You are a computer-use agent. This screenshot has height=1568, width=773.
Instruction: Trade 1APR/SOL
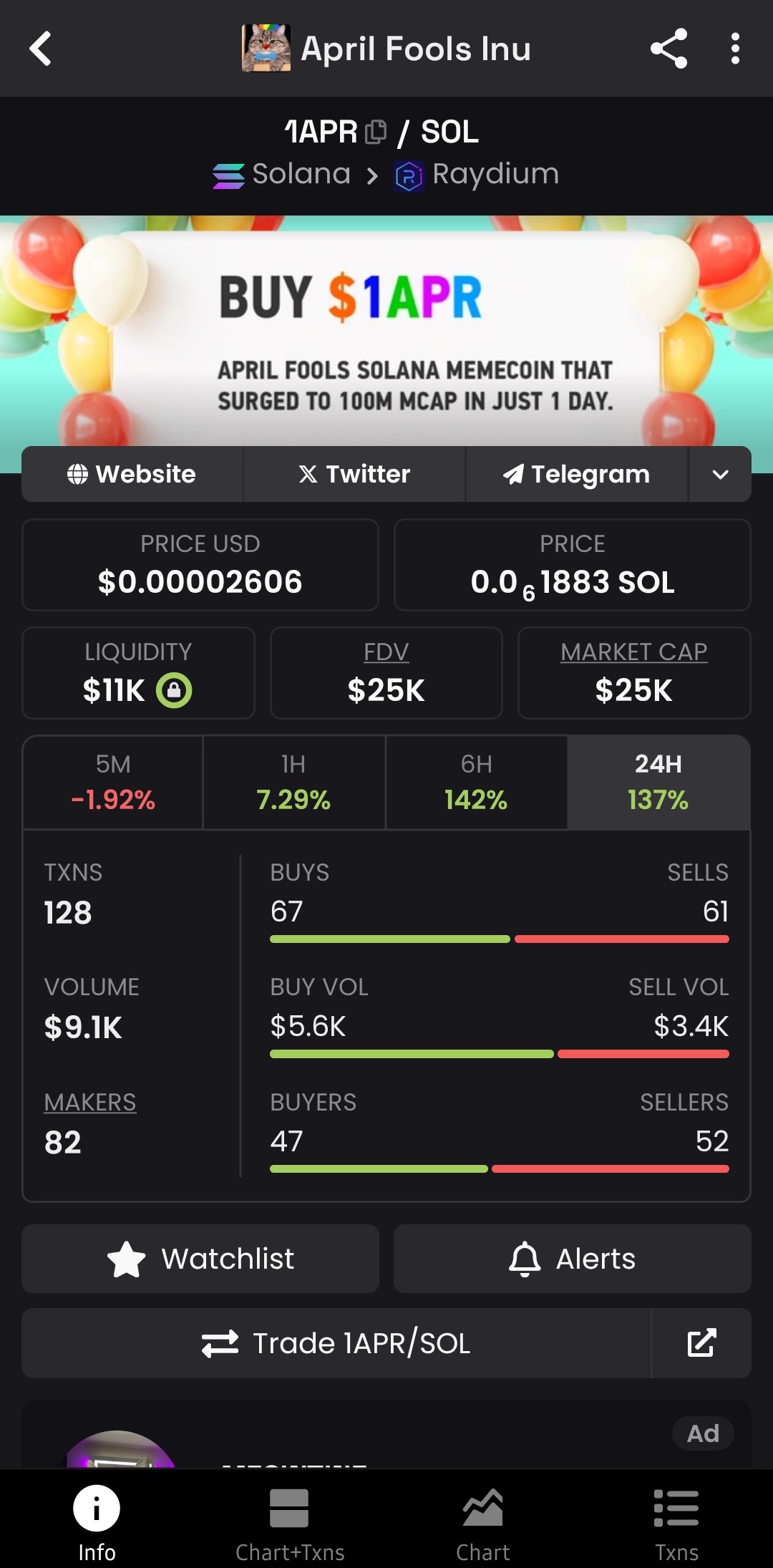pos(336,1343)
